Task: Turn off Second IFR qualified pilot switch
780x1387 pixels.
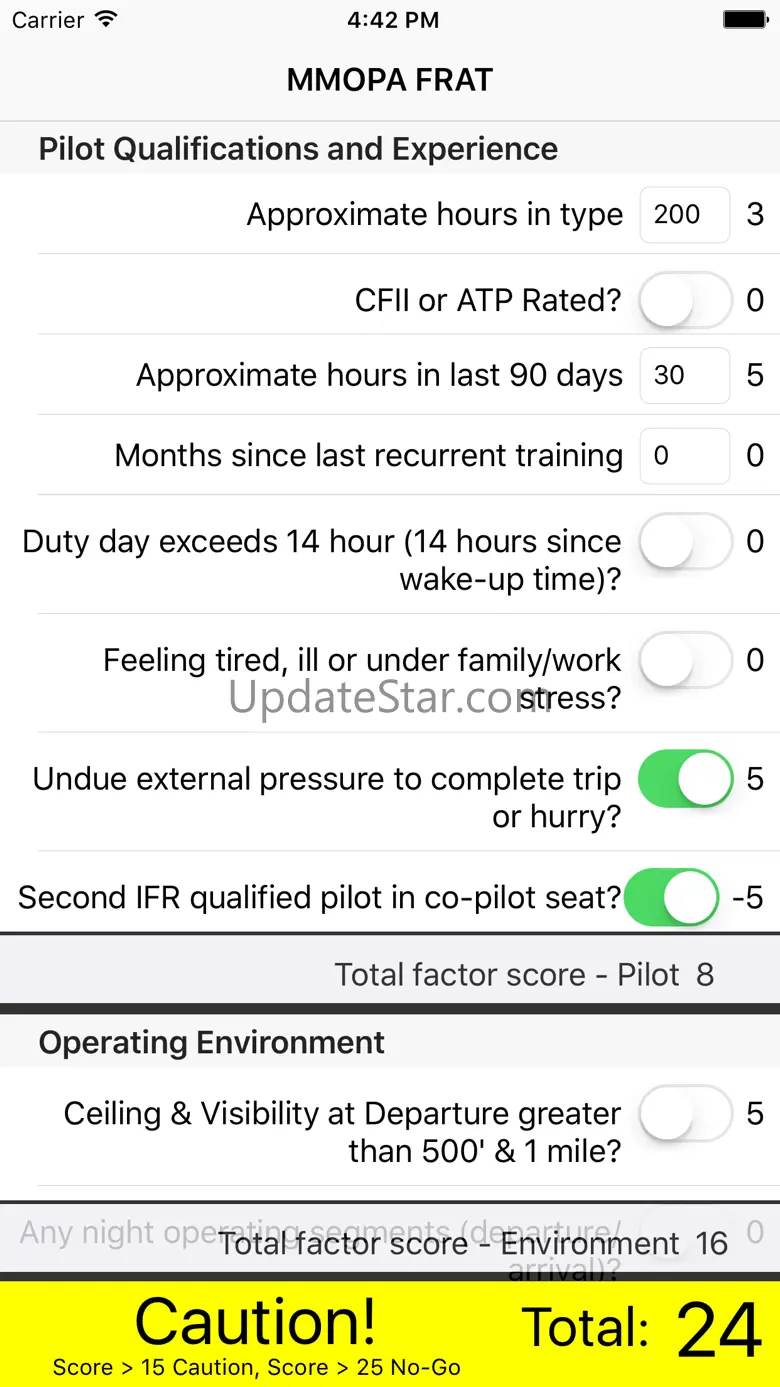Action: coord(672,898)
